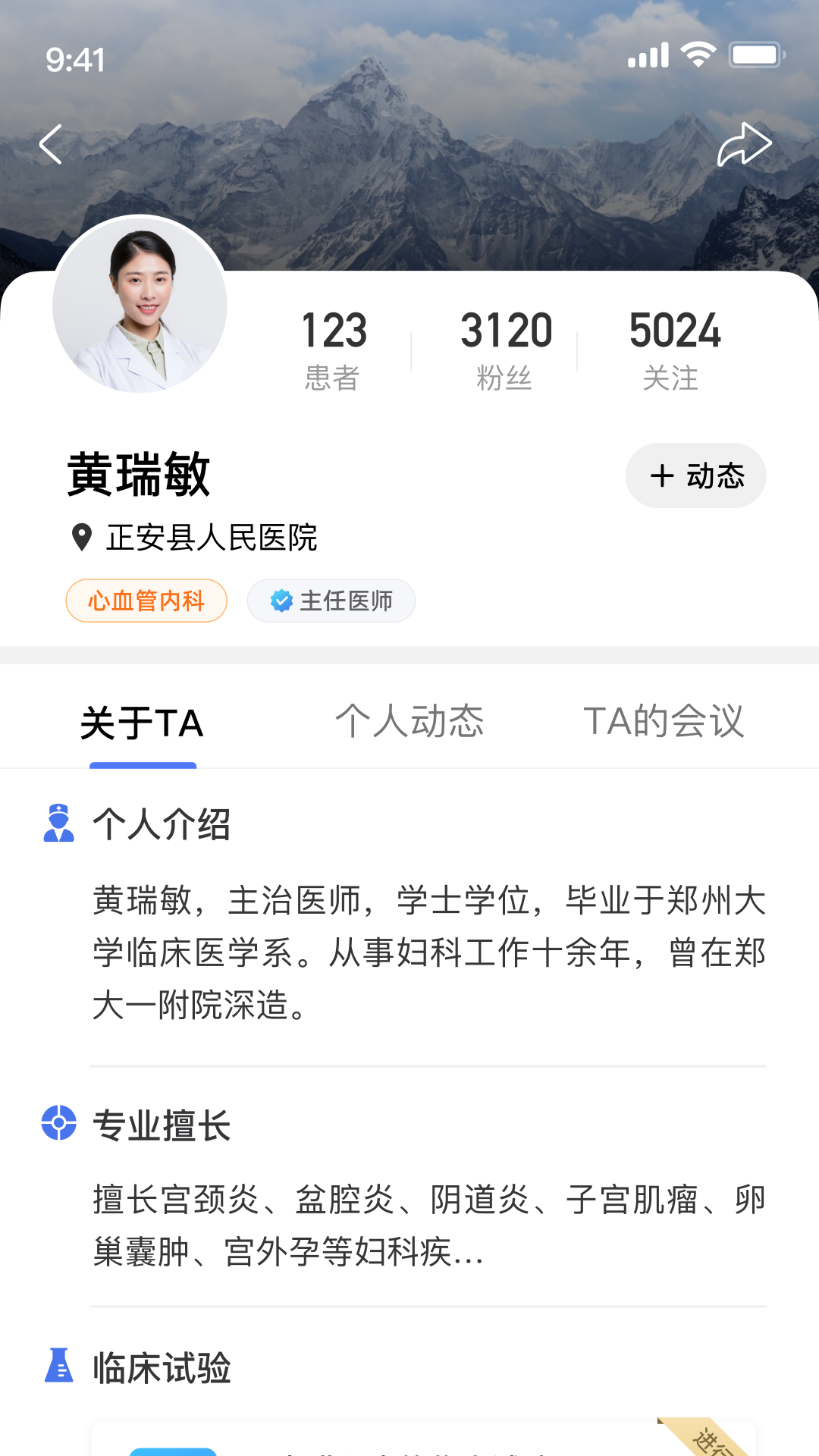Image resolution: width=819 pixels, height=1456 pixels.
Task: Tap 正安县人民医院 hospital link
Action: [212, 538]
